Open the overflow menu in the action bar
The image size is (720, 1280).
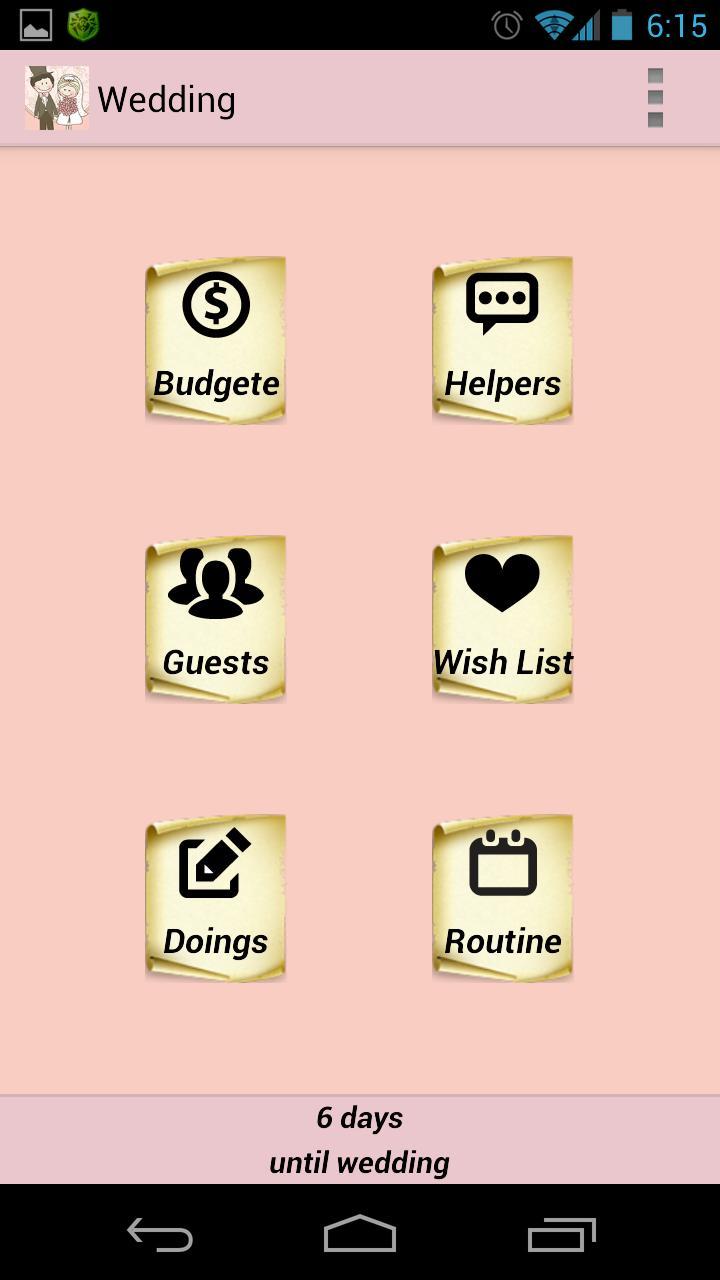click(x=656, y=97)
